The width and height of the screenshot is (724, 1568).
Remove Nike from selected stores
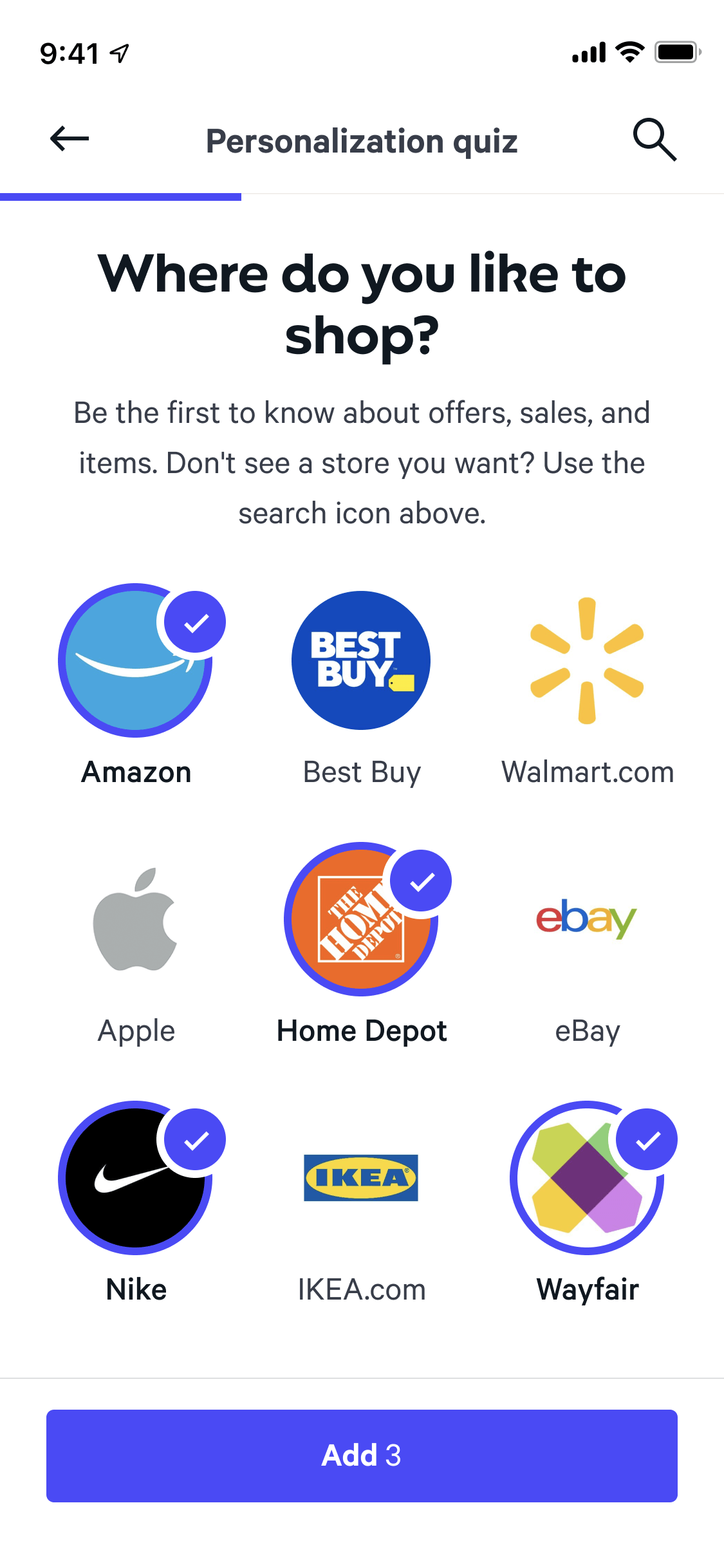click(136, 1178)
